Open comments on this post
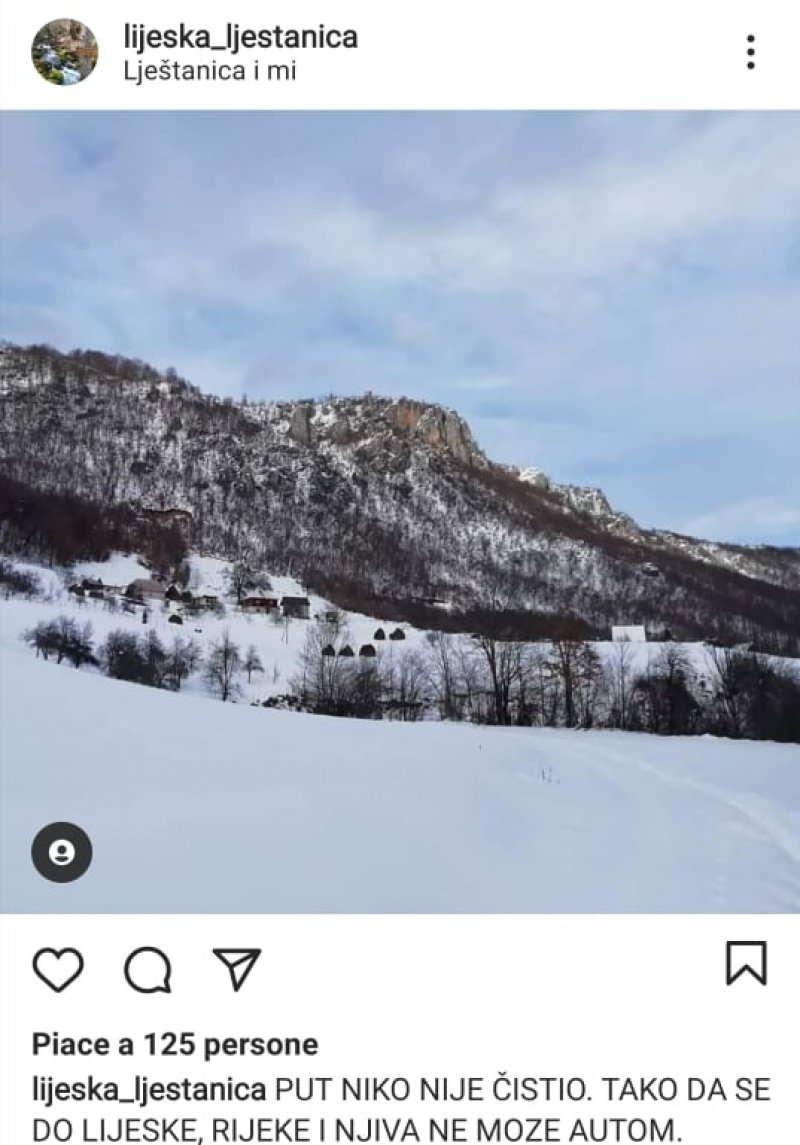This screenshot has height=1145, width=800. pos(148,968)
